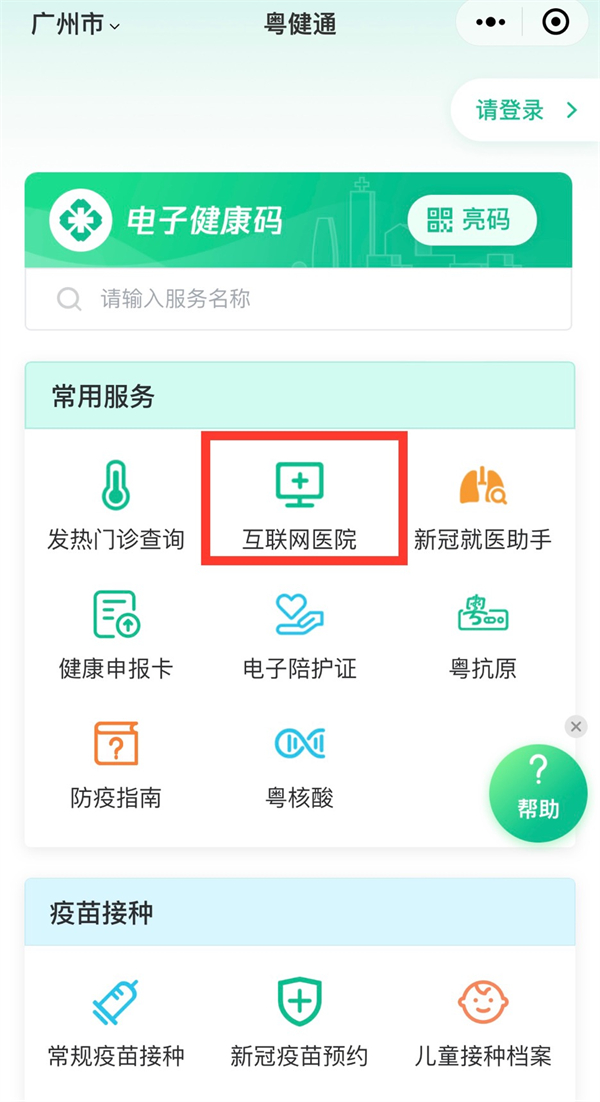Open 健康申报卡
The image size is (600, 1102).
(116, 634)
